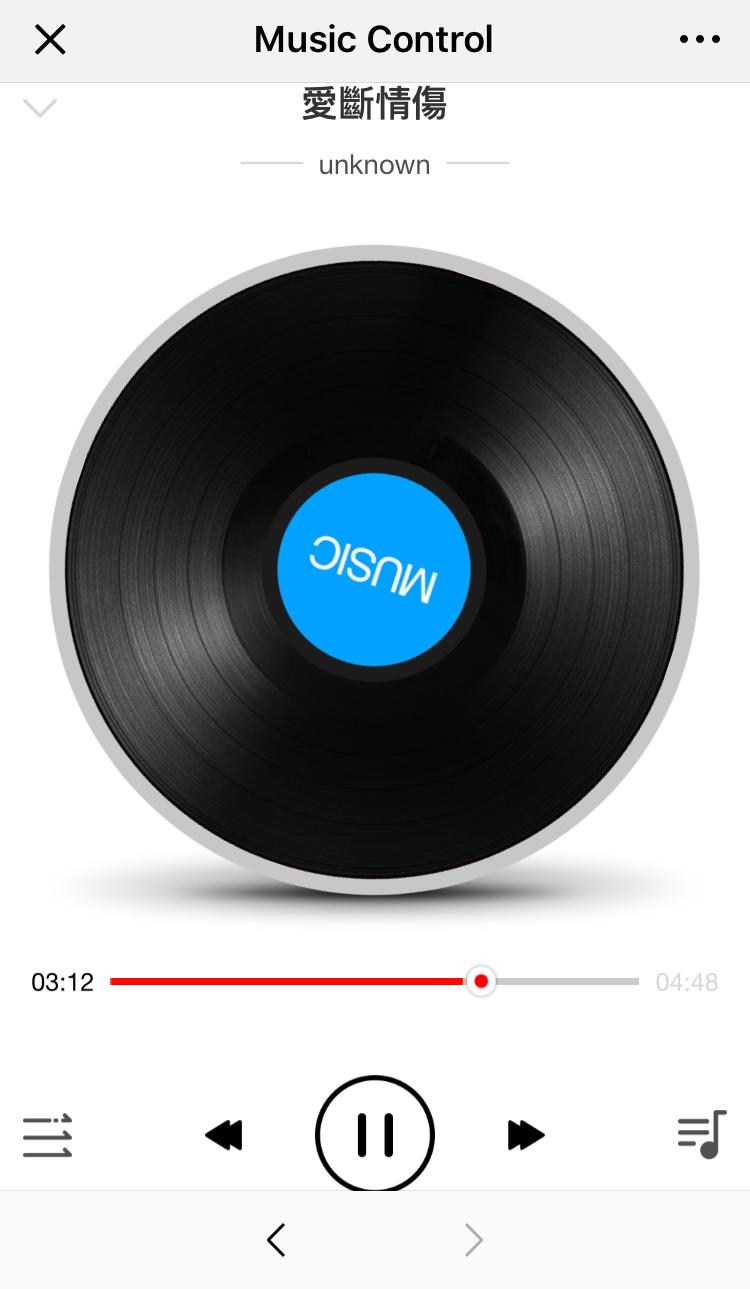Screen dimensions: 750x1289
Task: Close the Music Control page
Action: click(50, 40)
